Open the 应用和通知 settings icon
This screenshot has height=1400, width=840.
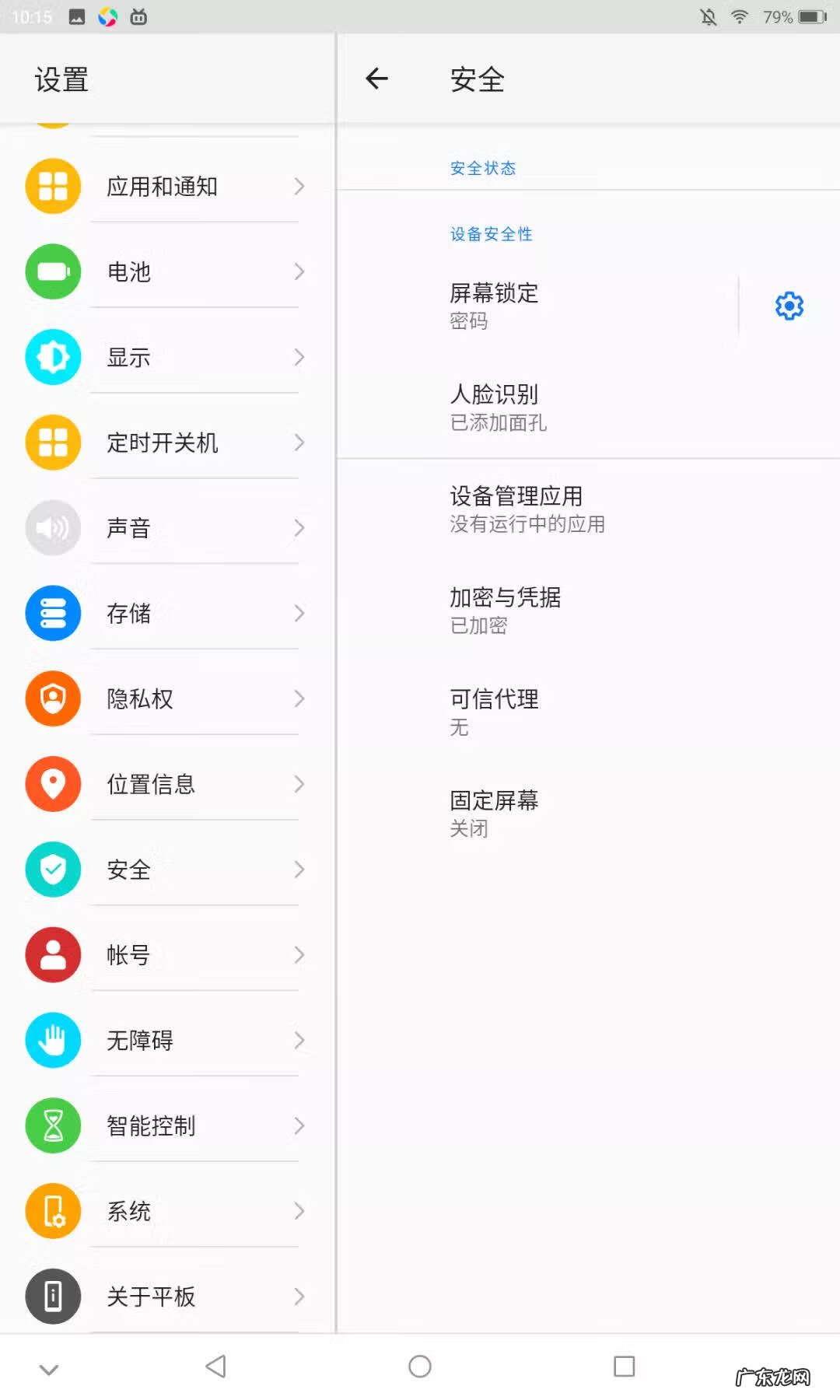(x=52, y=186)
